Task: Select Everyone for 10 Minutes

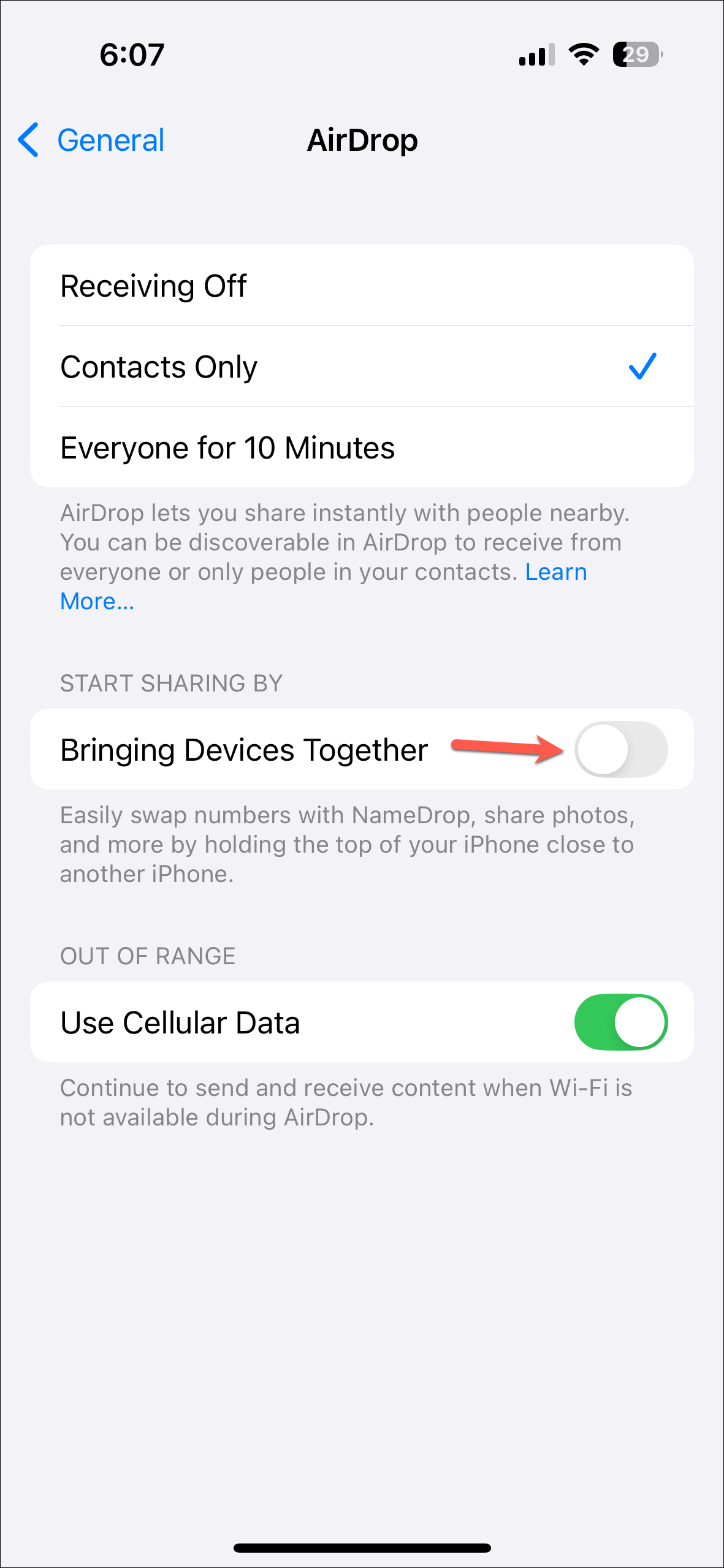Action: point(362,447)
